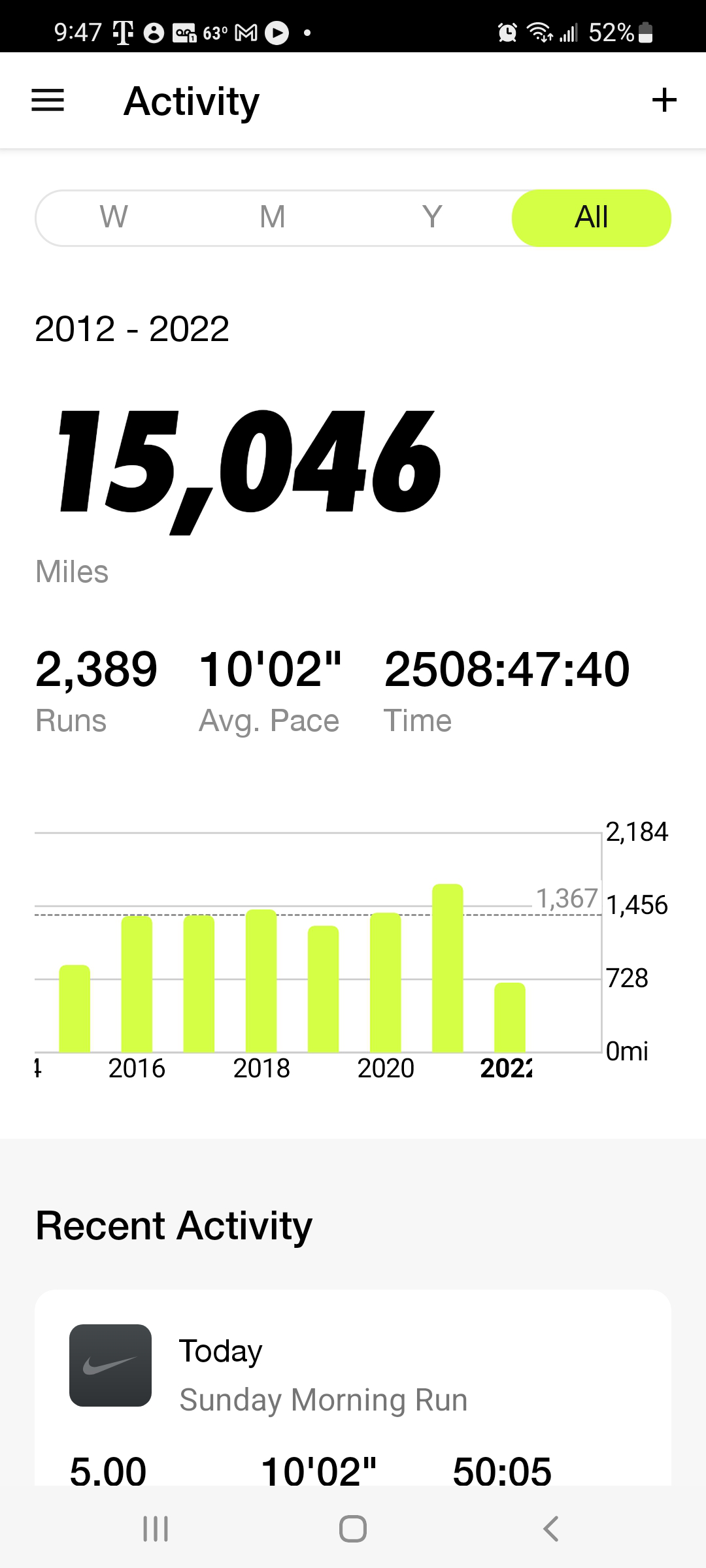This screenshot has height=1568, width=706.
Task: Switch to the Y yearly view
Action: click(x=432, y=218)
